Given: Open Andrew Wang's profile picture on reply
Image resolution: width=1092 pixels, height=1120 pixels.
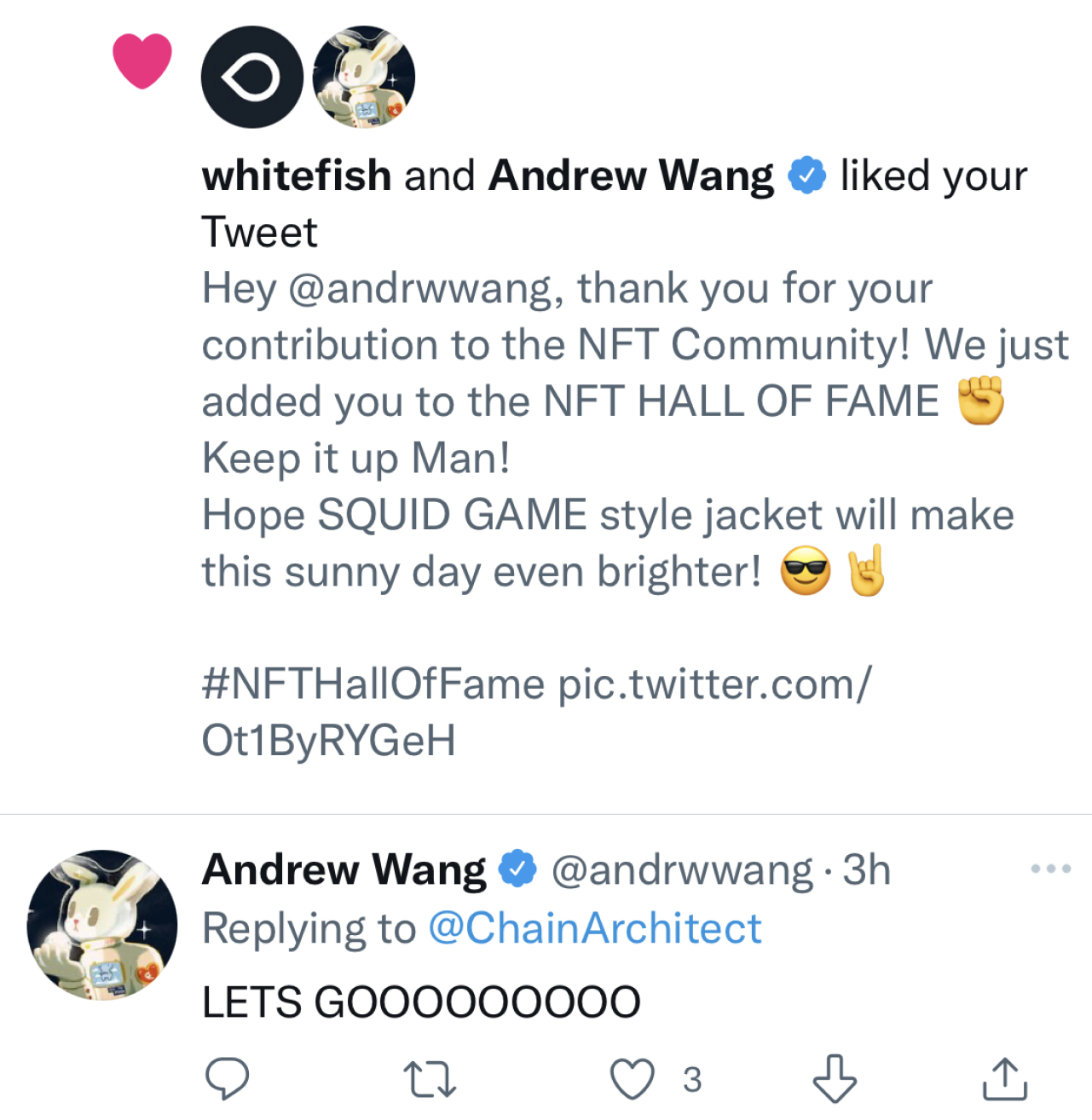Looking at the screenshot, I should click(102, 925).
